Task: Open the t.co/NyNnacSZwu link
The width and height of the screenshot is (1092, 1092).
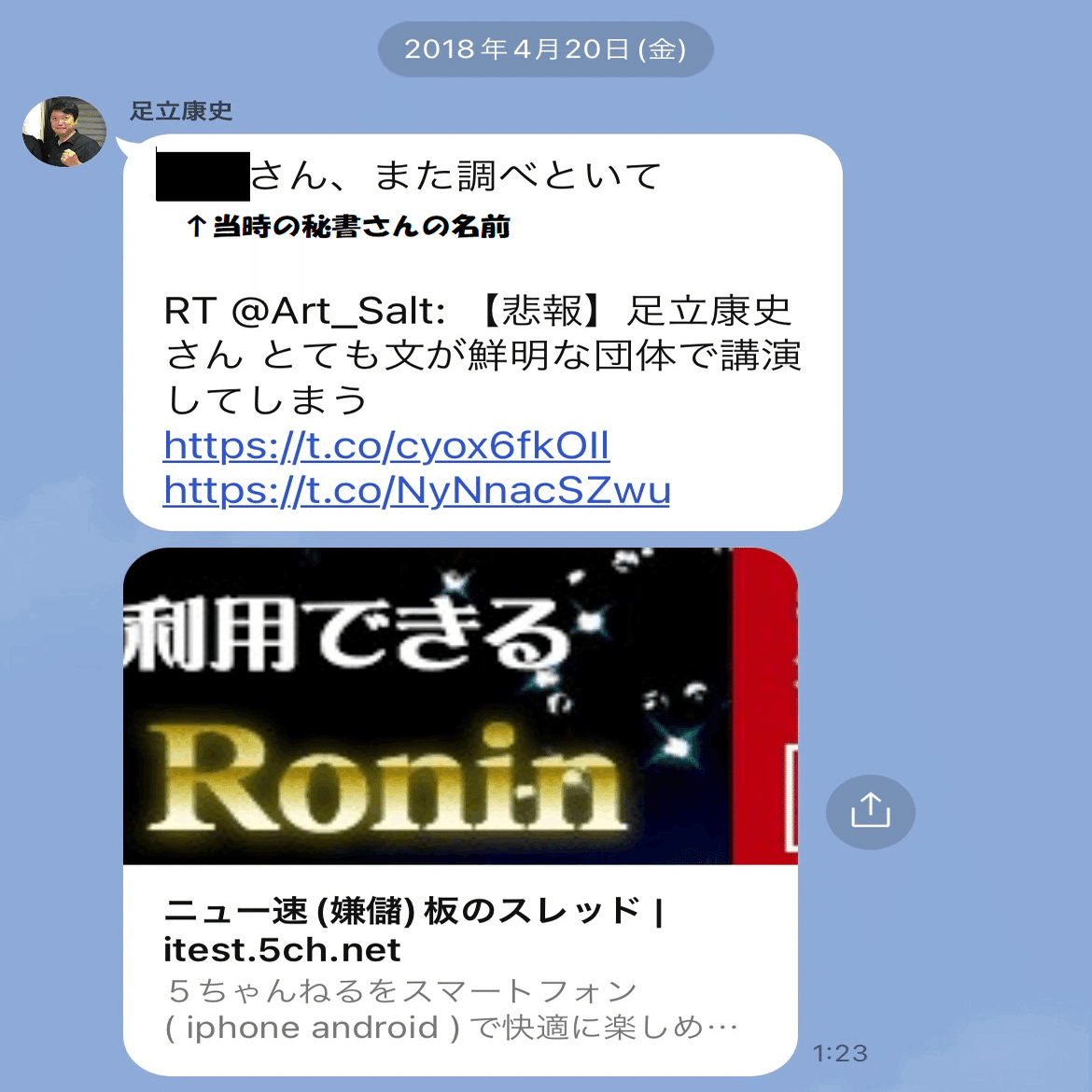Action: pyautogui.click(x=416, y=491)
